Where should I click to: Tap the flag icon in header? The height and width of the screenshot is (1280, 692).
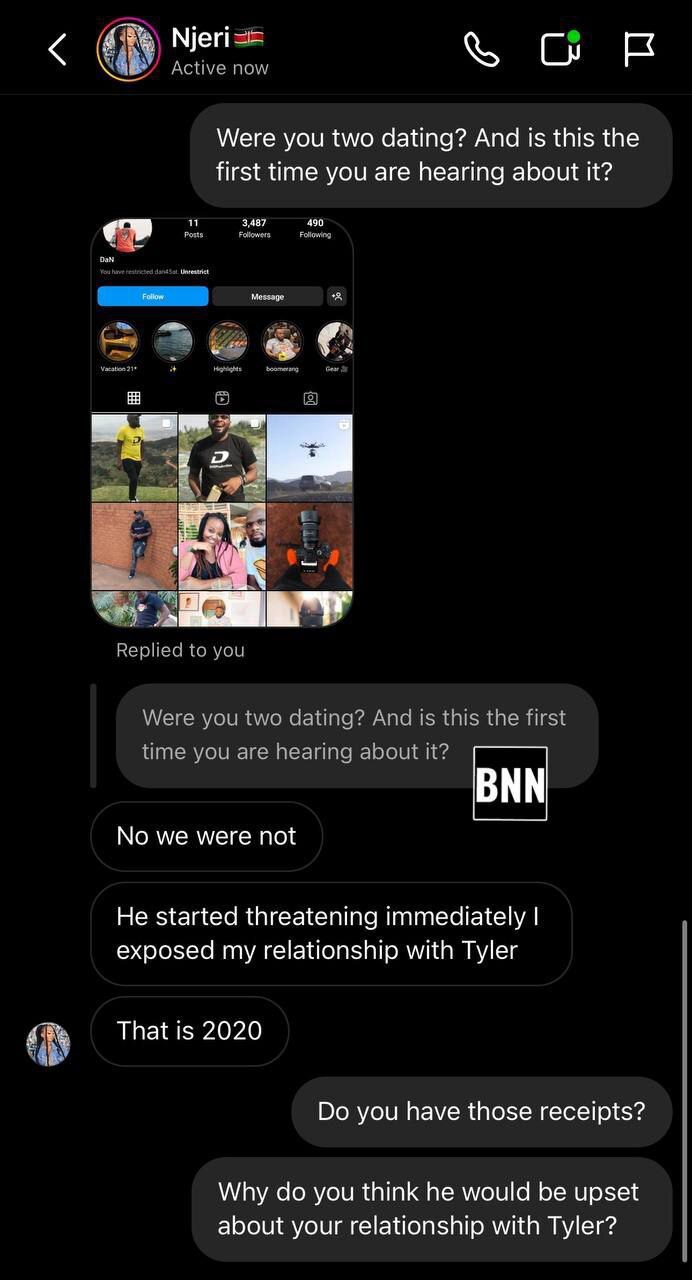pyautogui.click(x=639, y=49)
